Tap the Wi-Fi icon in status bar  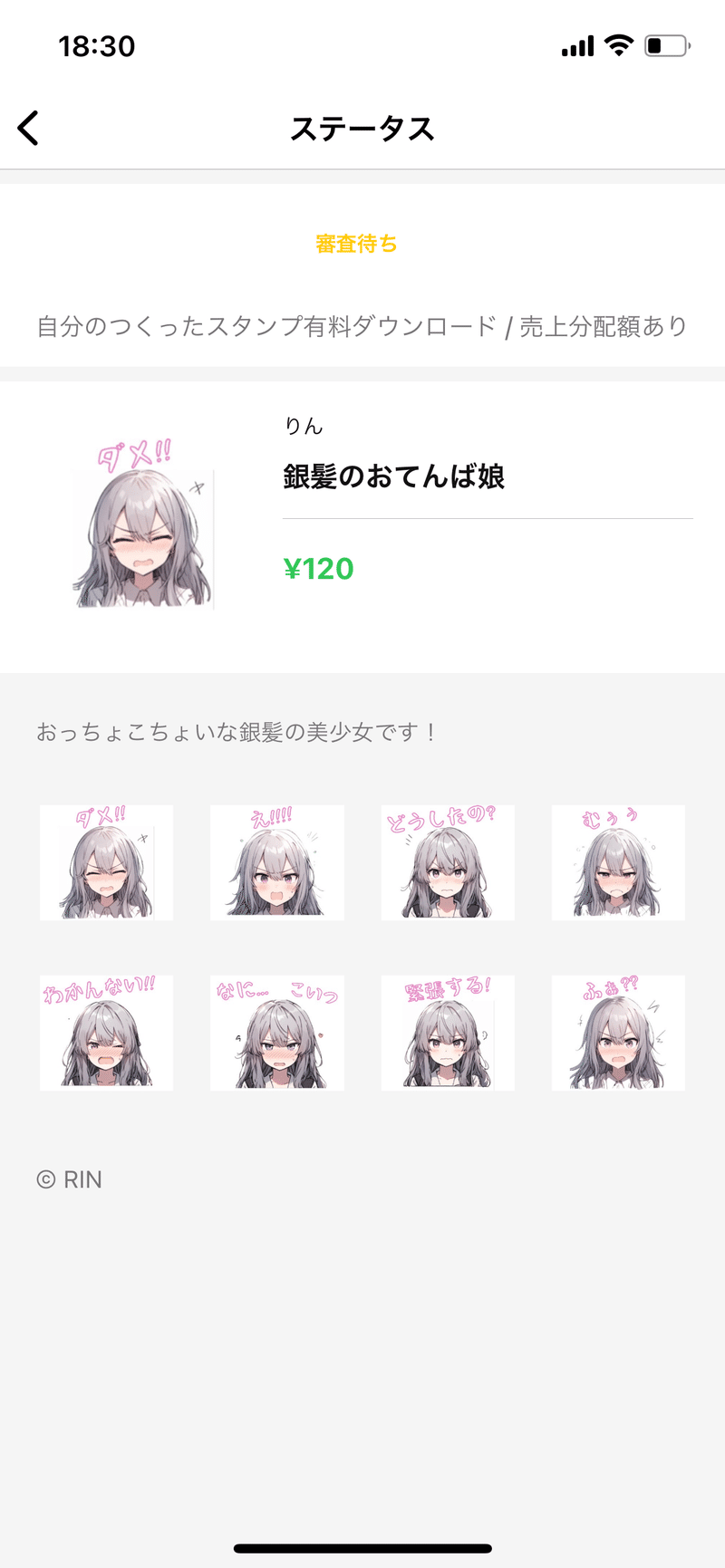(617, 44)
